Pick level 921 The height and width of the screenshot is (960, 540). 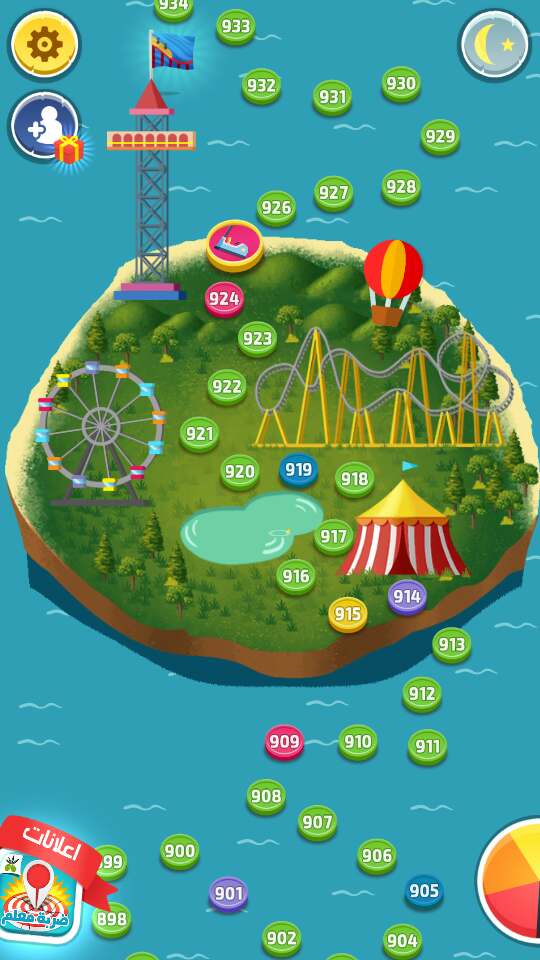pyautogui.click(x=200, y=434)
